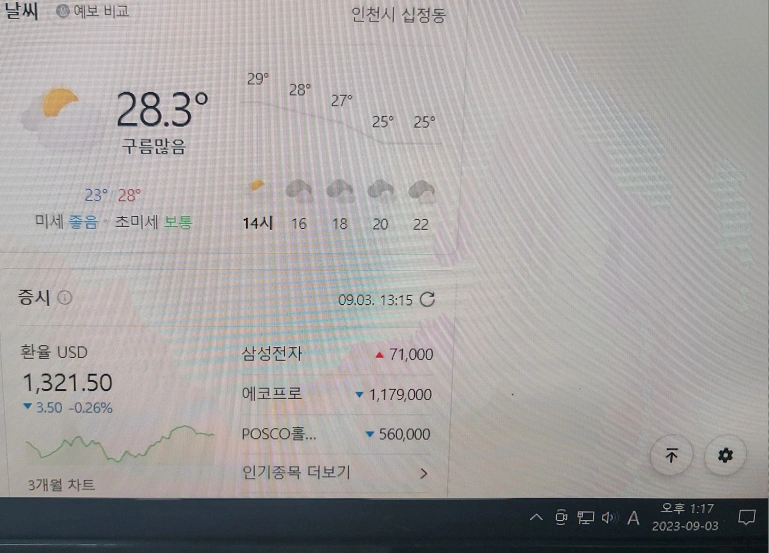This screenshot has width=769, height=553.
Task: Change the 인천시 십정동 weather location
Action: (x=397, y=15)
